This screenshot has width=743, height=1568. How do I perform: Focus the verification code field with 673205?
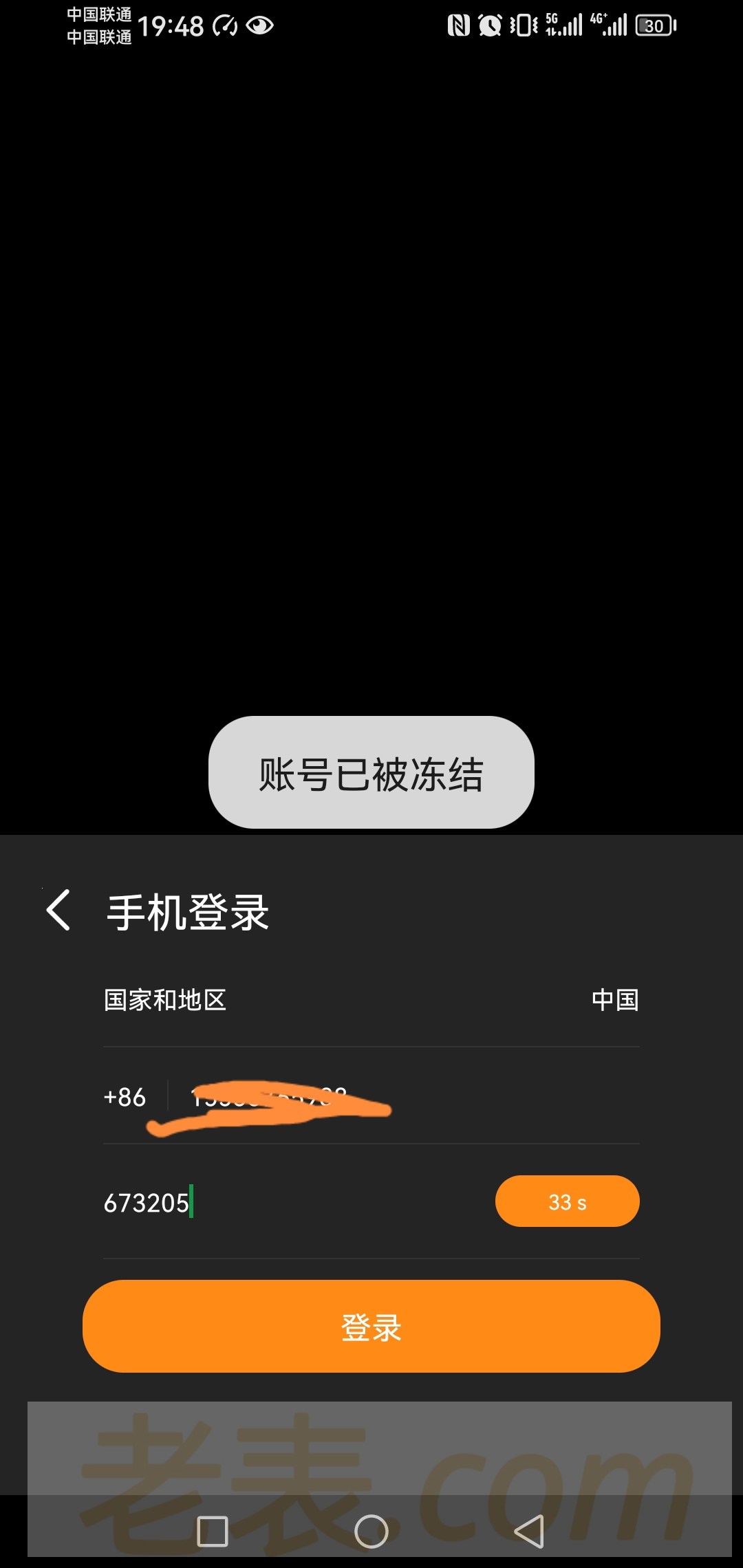coord(289,1203)
